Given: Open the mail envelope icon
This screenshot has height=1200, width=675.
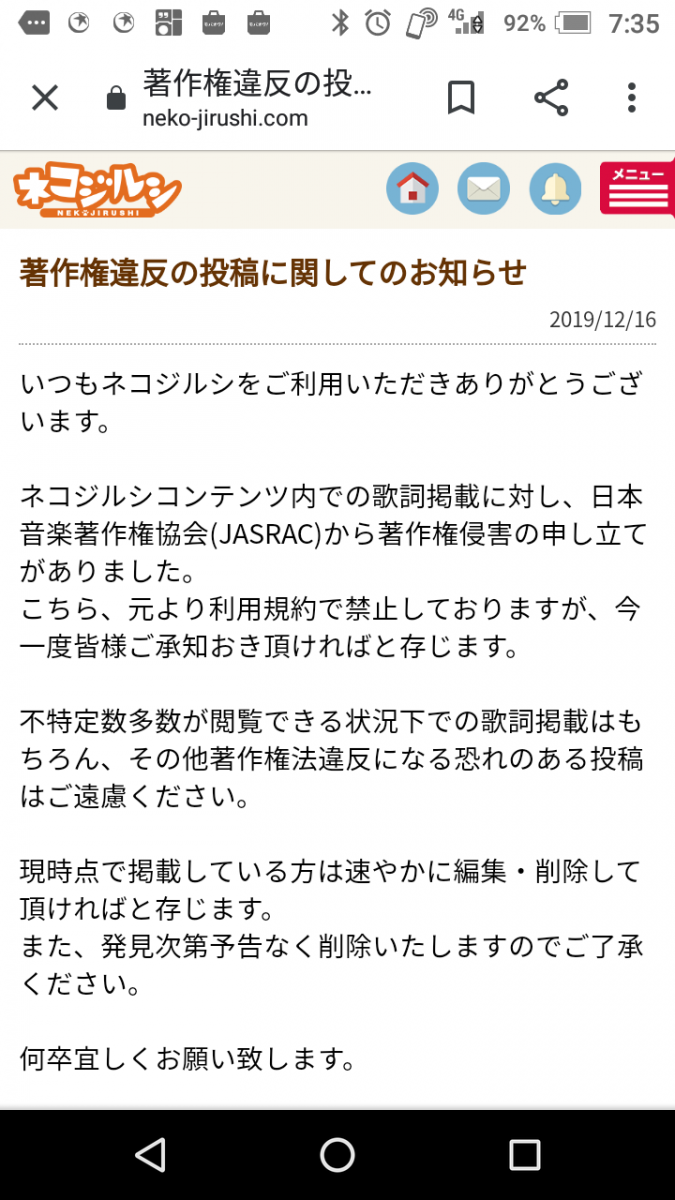Looking at the screenshot, I should click(x=483, y=189).
